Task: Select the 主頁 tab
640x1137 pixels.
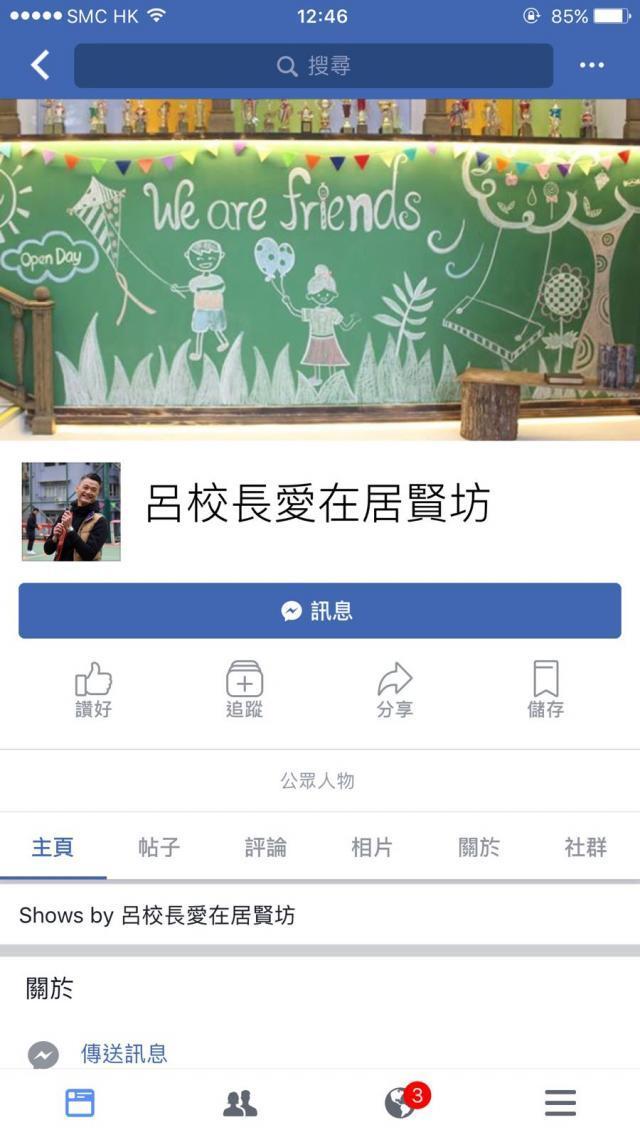Action: click(x=52, y=847)
